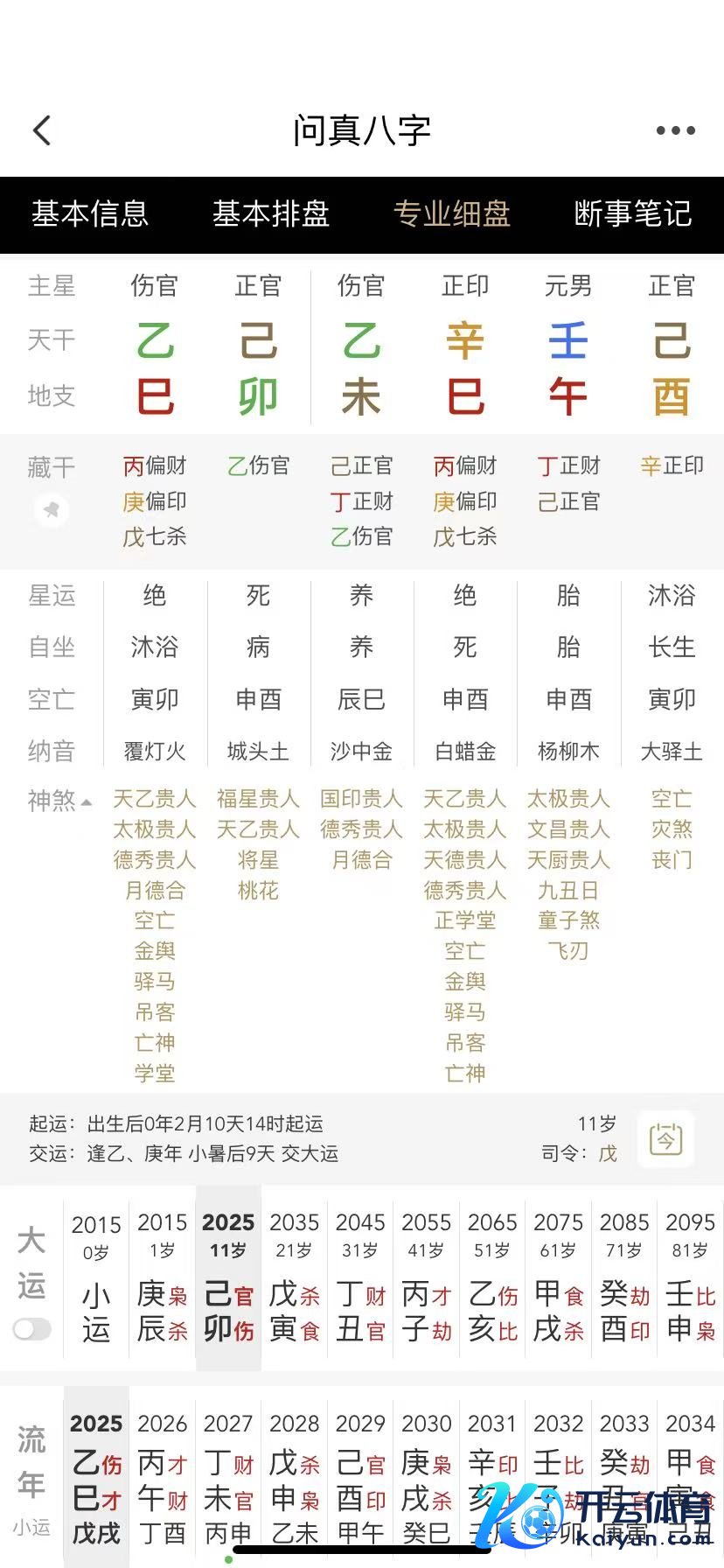Select the 2035 戊寅 大运 column

click(294, 1277)
